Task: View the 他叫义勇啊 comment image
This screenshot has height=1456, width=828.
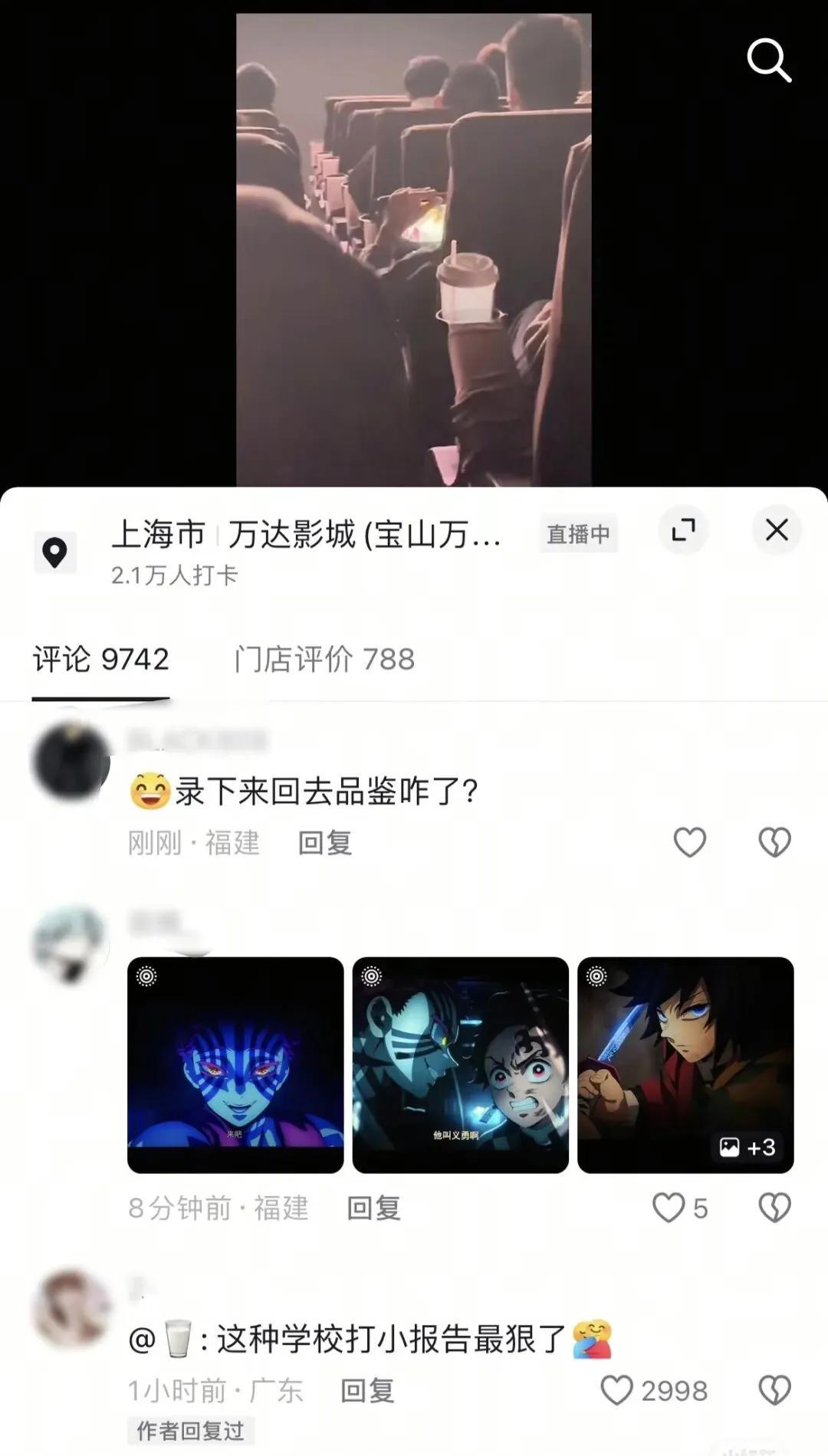Action: click(460, 1065)
